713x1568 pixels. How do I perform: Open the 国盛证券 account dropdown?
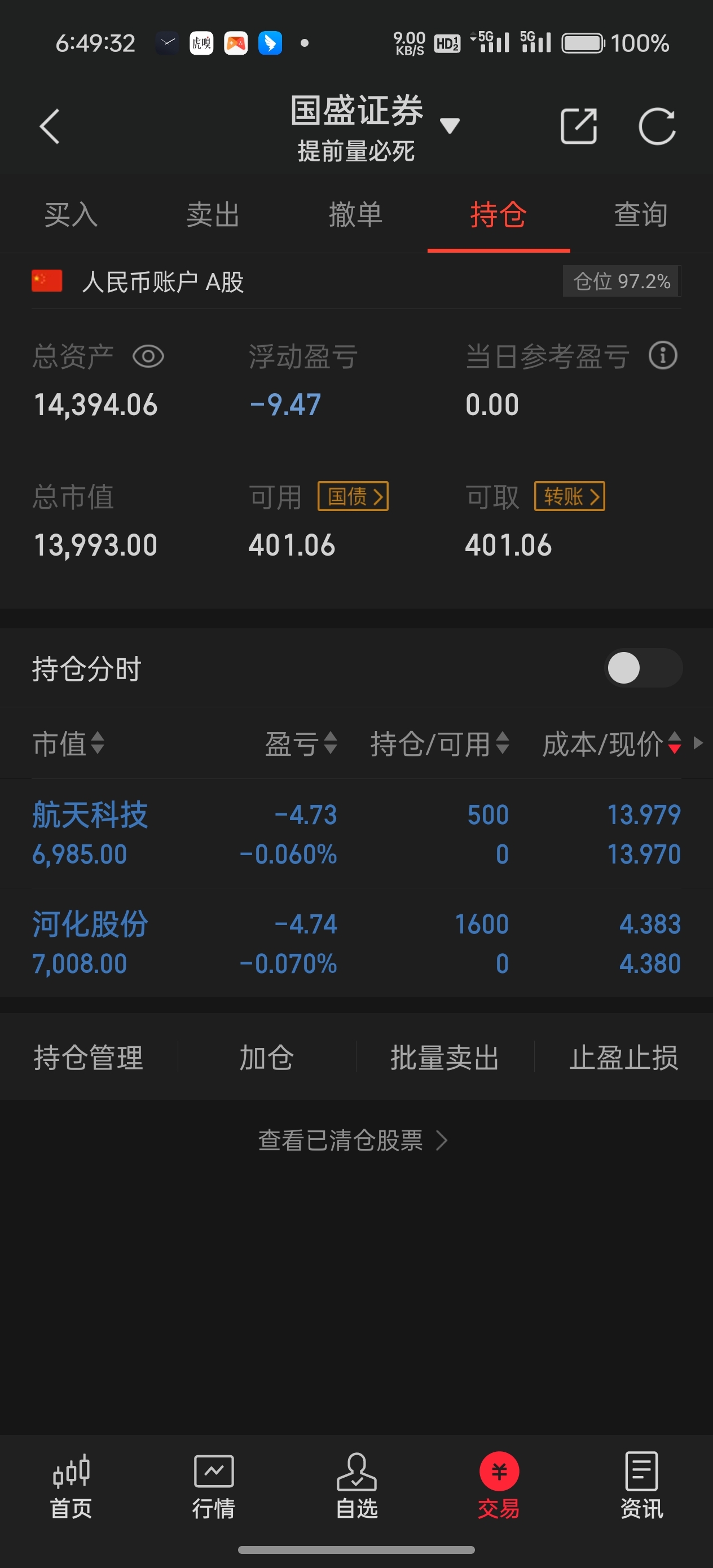373,127
